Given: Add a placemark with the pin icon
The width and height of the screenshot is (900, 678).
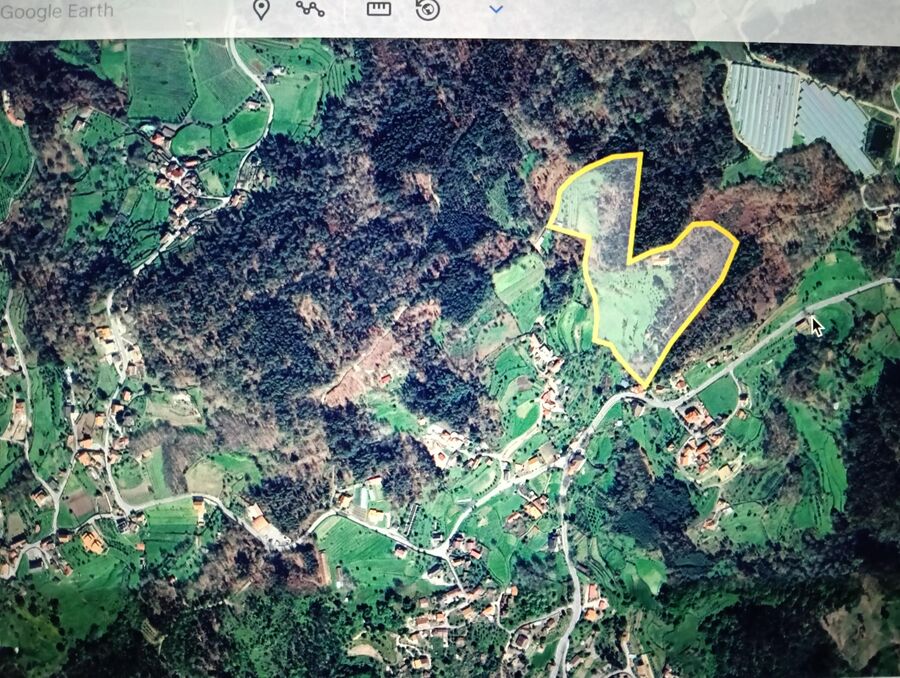Looking at the screenshot, I should [x=261, y=10].
